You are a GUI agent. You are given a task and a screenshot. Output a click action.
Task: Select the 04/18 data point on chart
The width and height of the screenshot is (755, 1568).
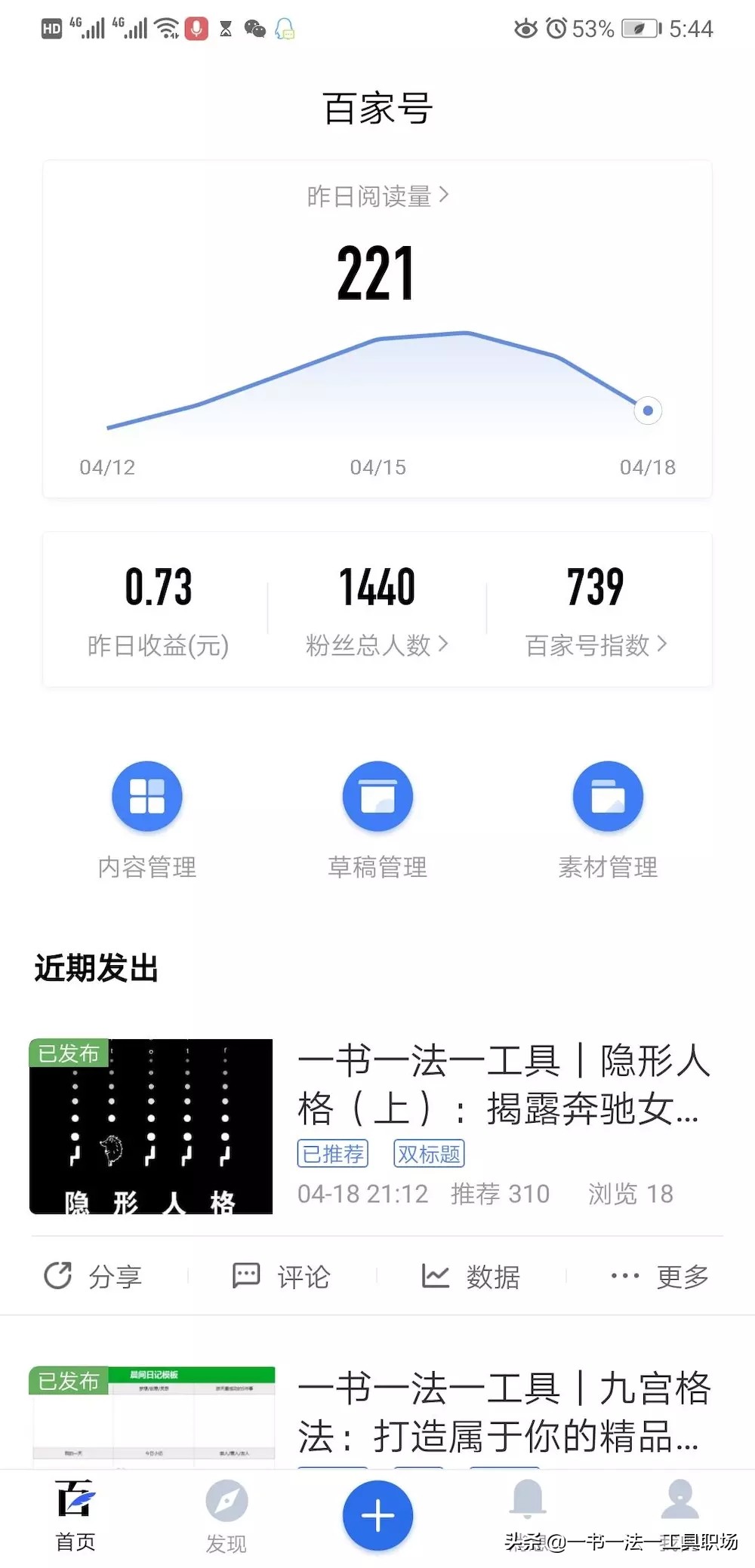point(647,410)
